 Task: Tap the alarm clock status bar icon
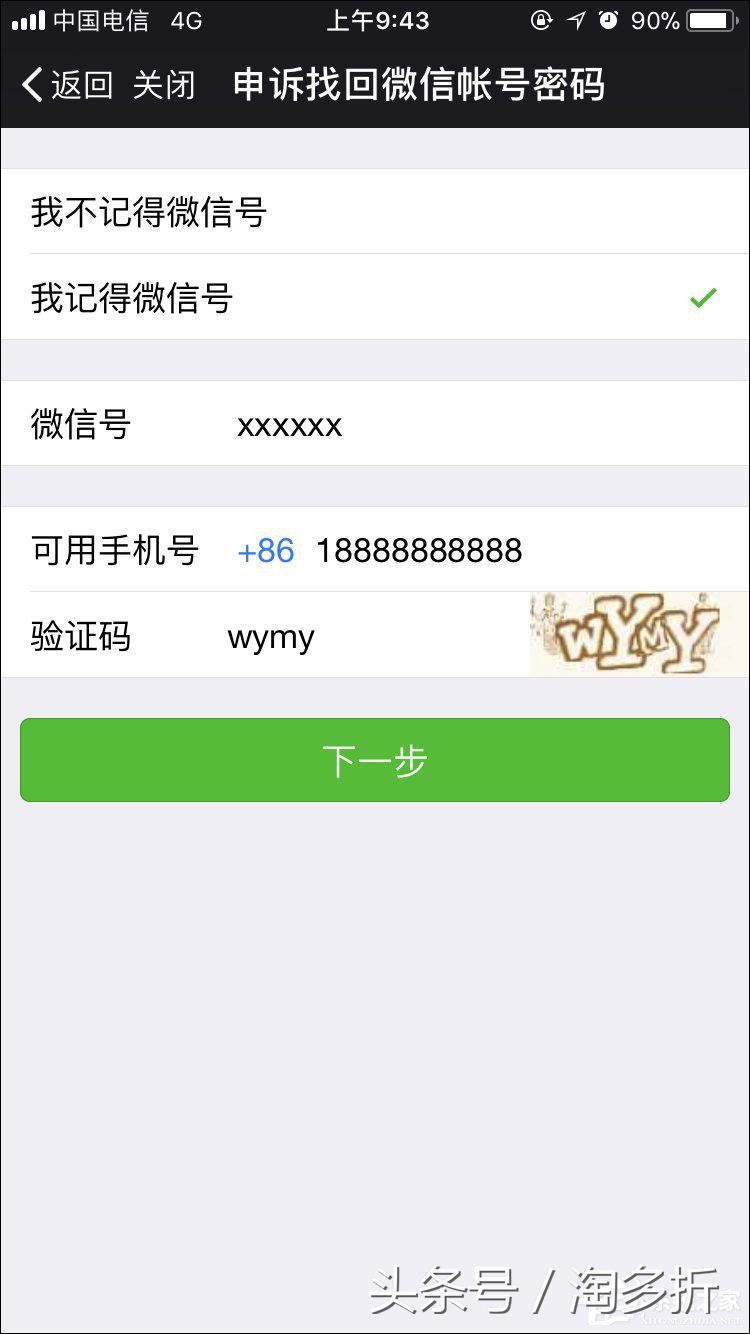coord(610,18)
